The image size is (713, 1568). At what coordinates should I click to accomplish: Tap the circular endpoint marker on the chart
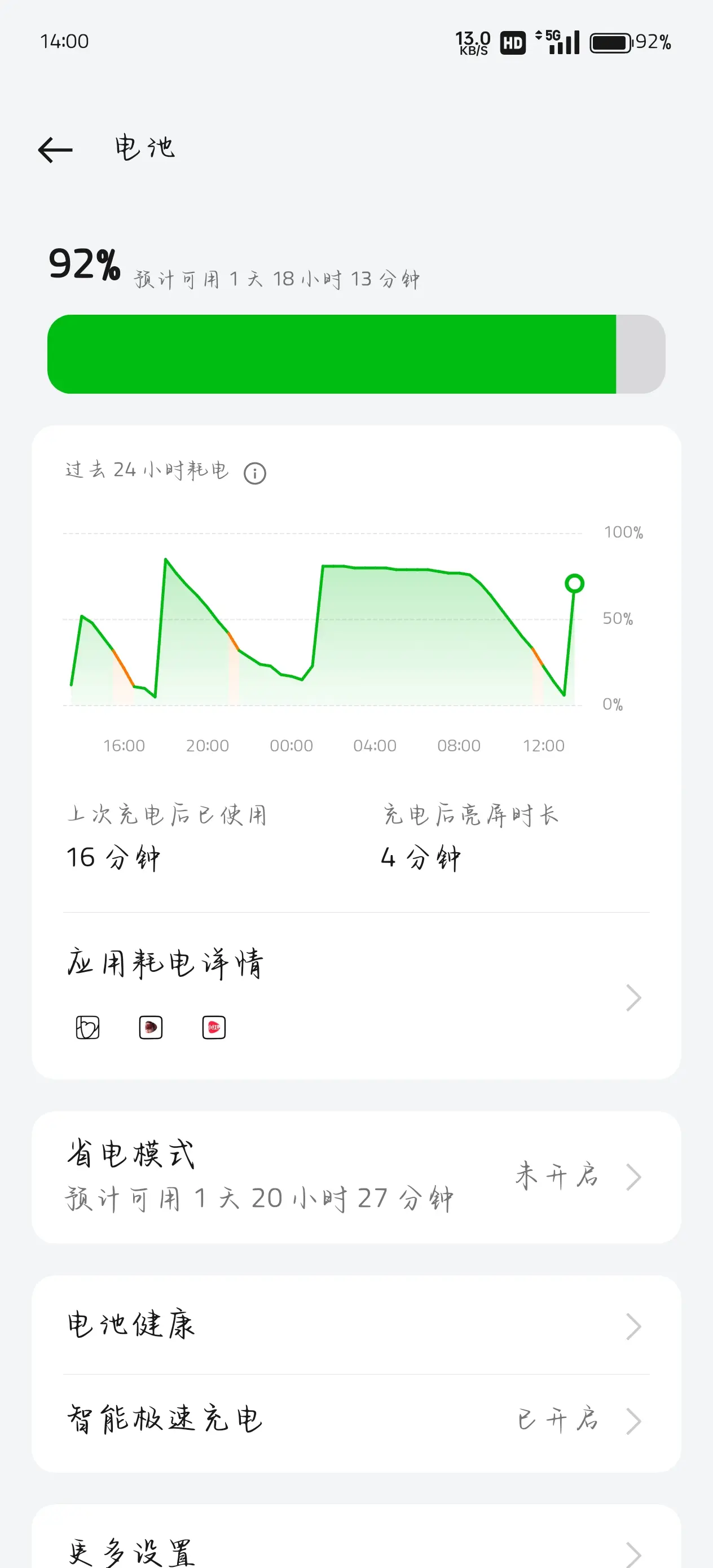pos(574,583)
